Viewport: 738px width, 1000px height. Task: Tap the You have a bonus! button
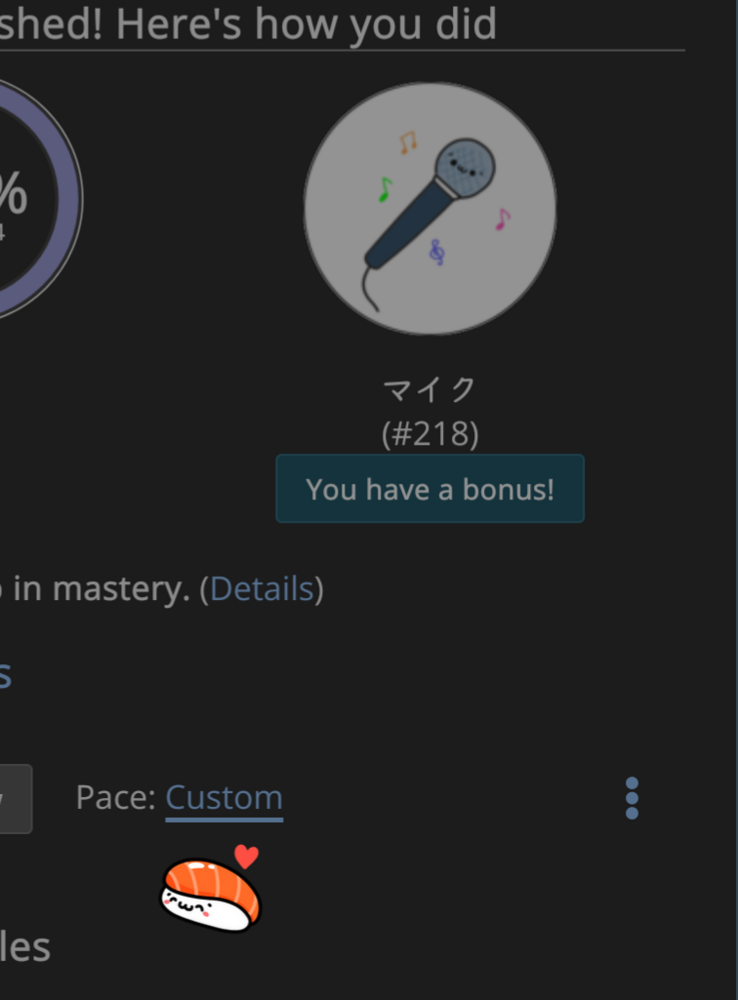[x=430, y=489]
